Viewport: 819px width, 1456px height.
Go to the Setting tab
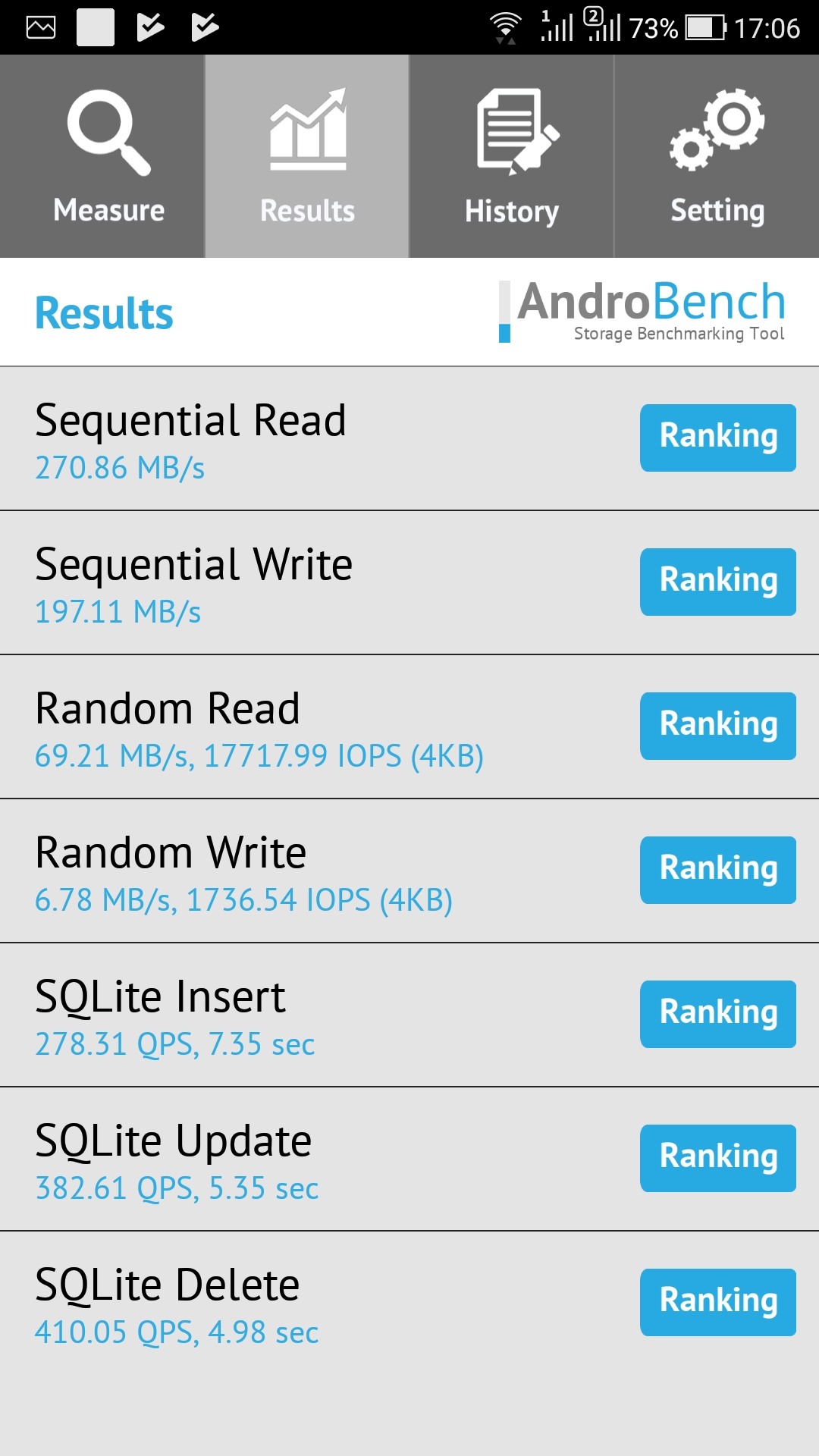(x=717, y=156)
